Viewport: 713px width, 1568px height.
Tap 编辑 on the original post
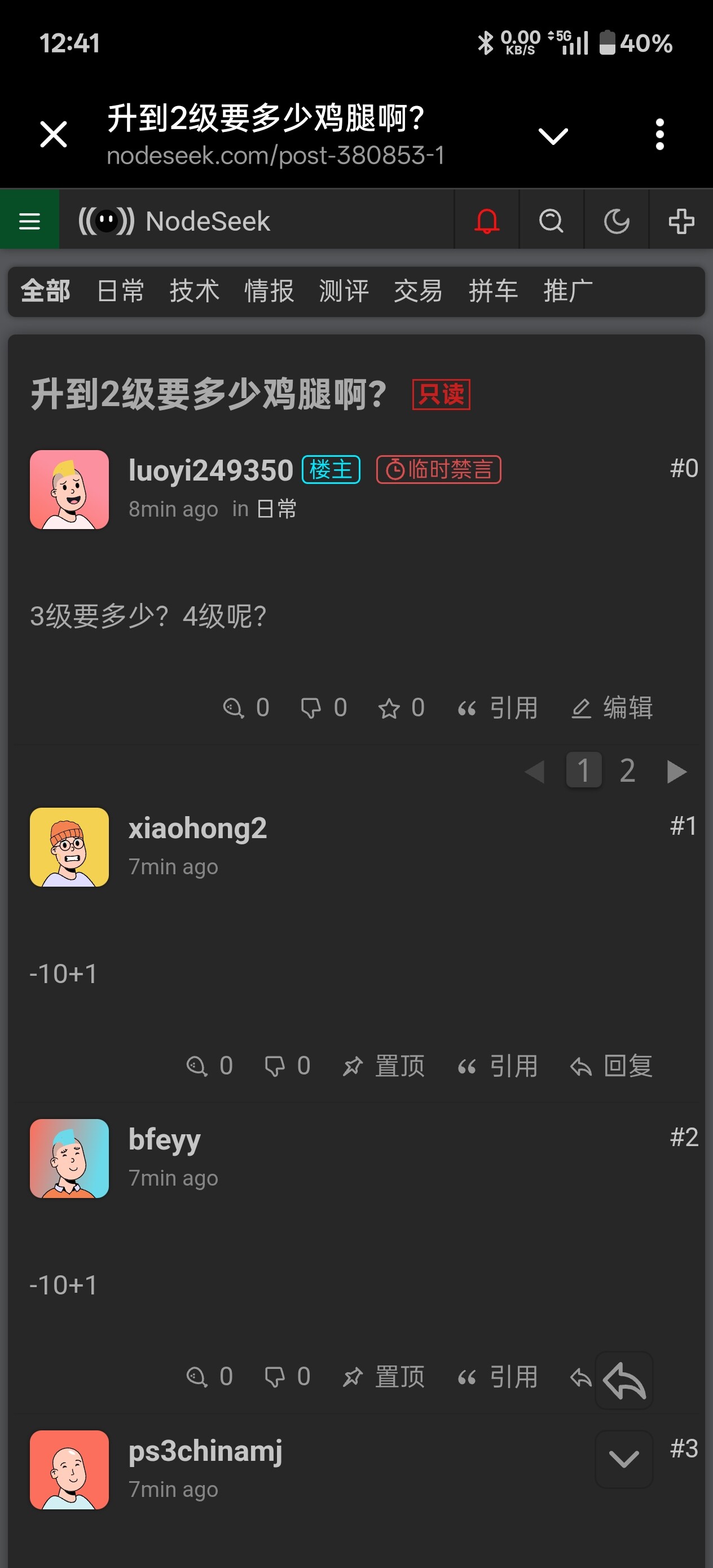pos(612,708)
